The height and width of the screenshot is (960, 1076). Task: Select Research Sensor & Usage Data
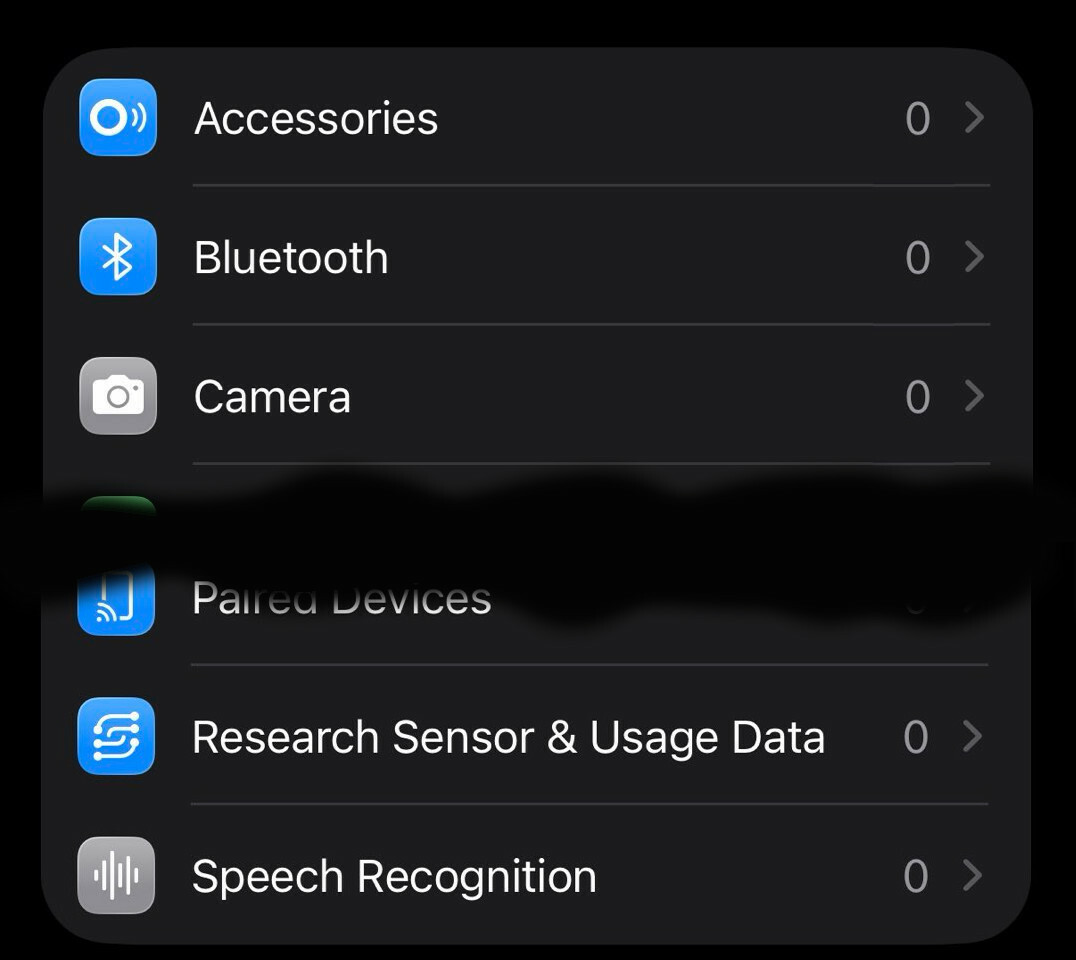pyautogui.click(x=508, y=738)
